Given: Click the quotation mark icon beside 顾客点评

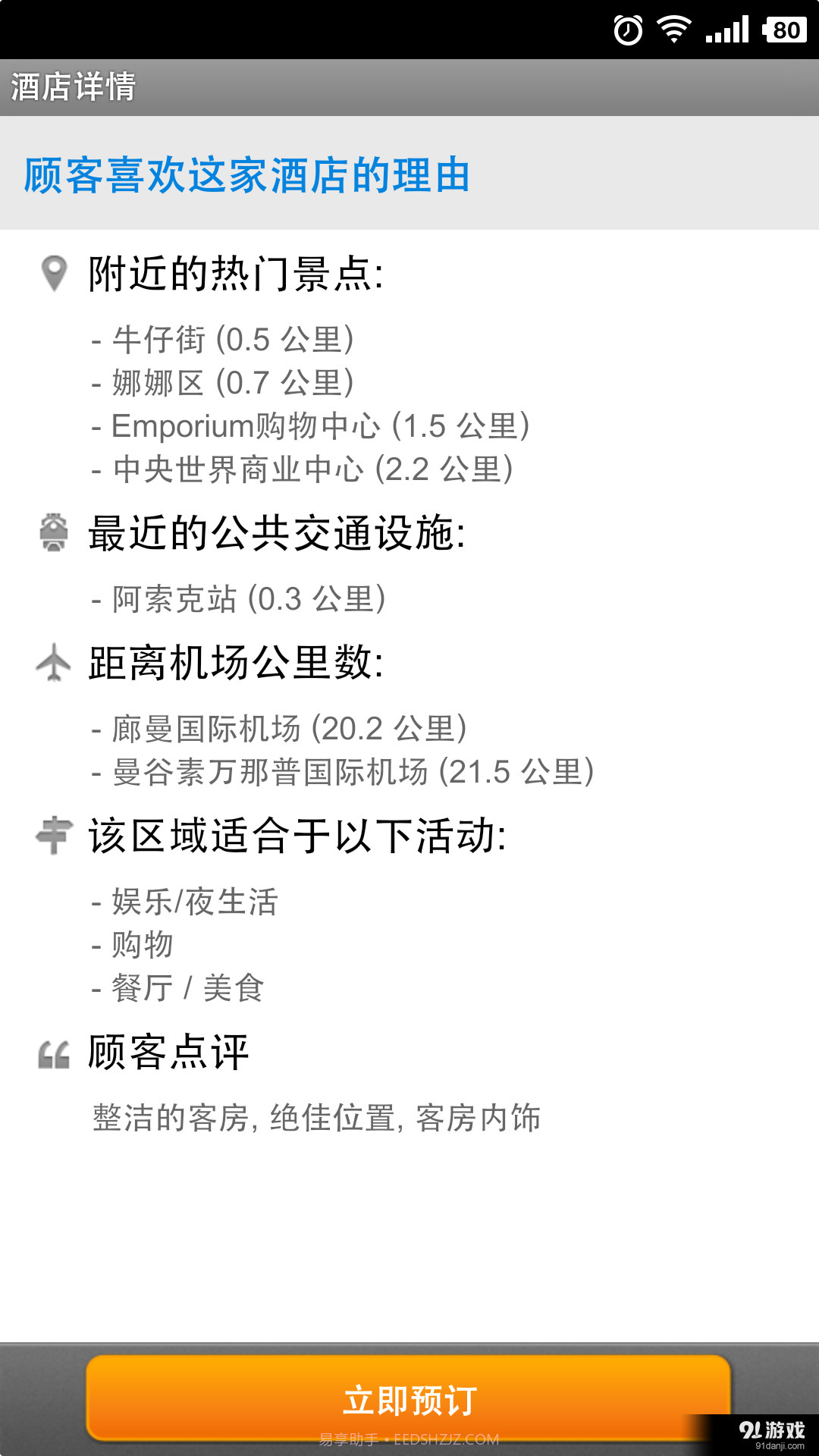Looking at the screenshot, I should point(53,1053).
